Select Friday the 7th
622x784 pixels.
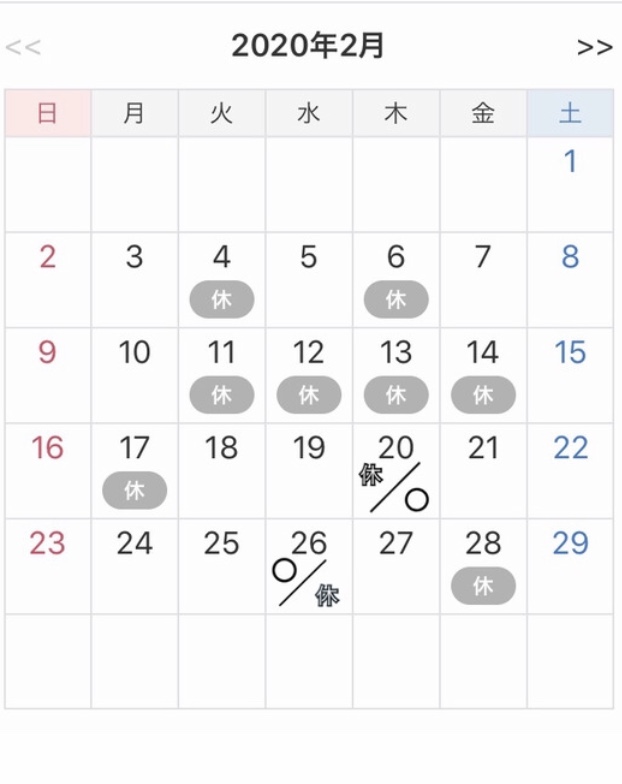point(483,258)
